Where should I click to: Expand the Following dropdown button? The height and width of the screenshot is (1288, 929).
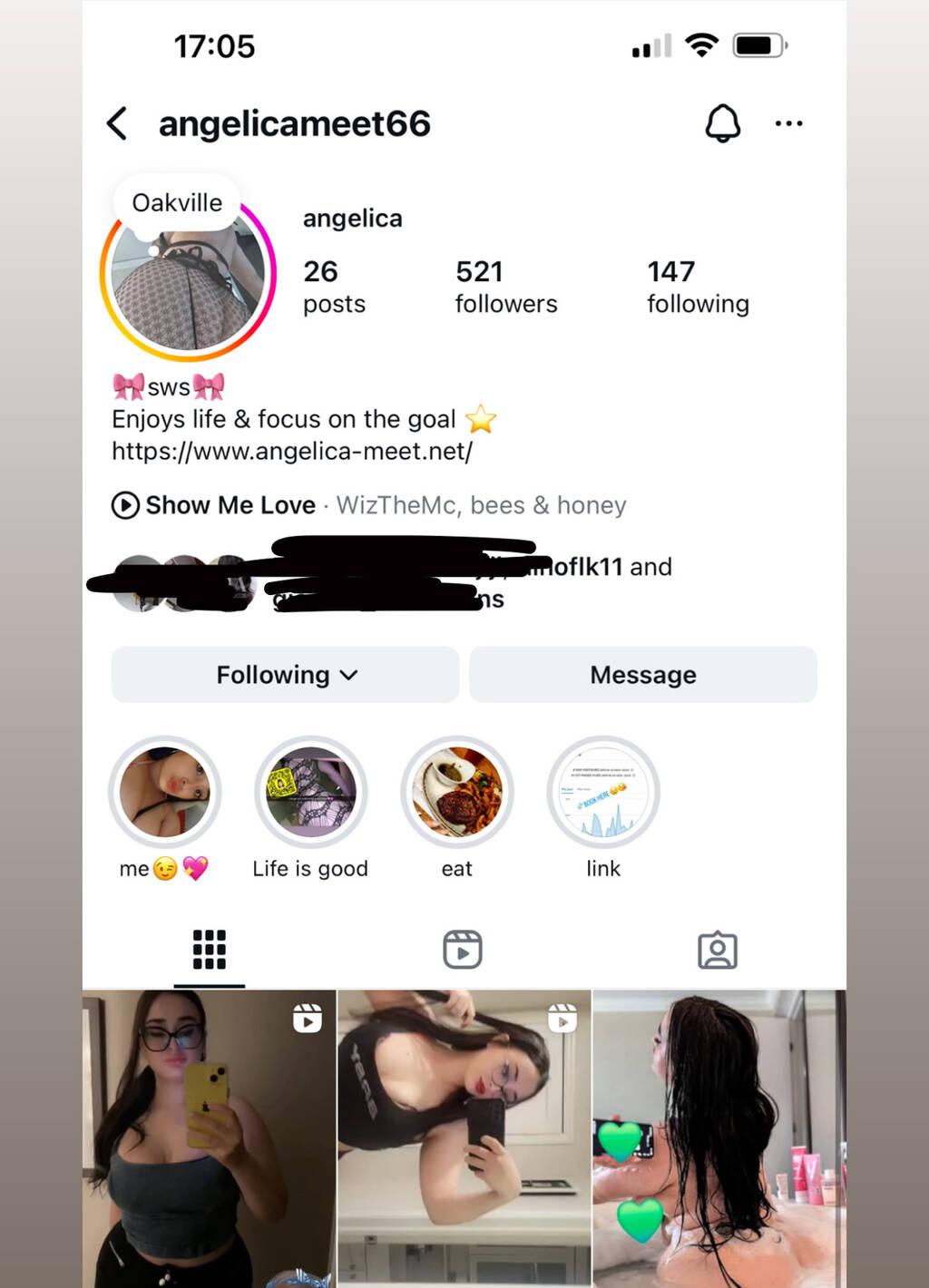[x=285, y=675]
